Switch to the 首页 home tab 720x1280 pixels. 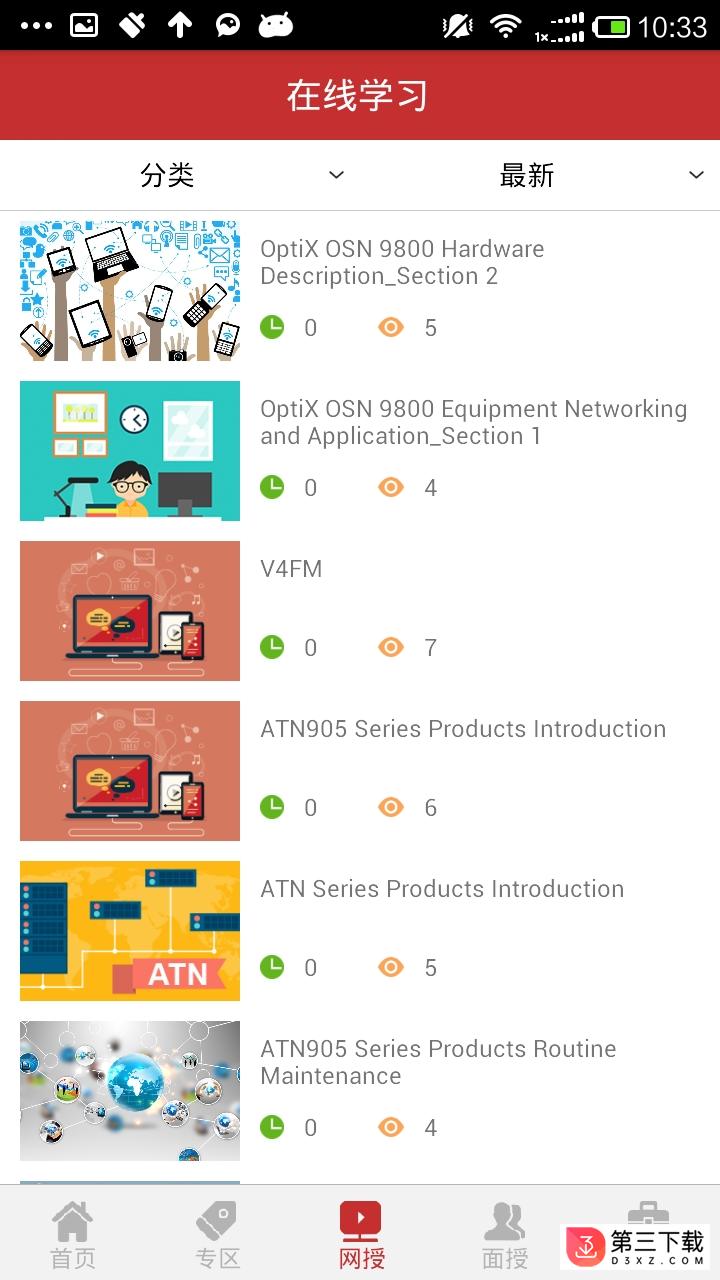coord(73,1235)
